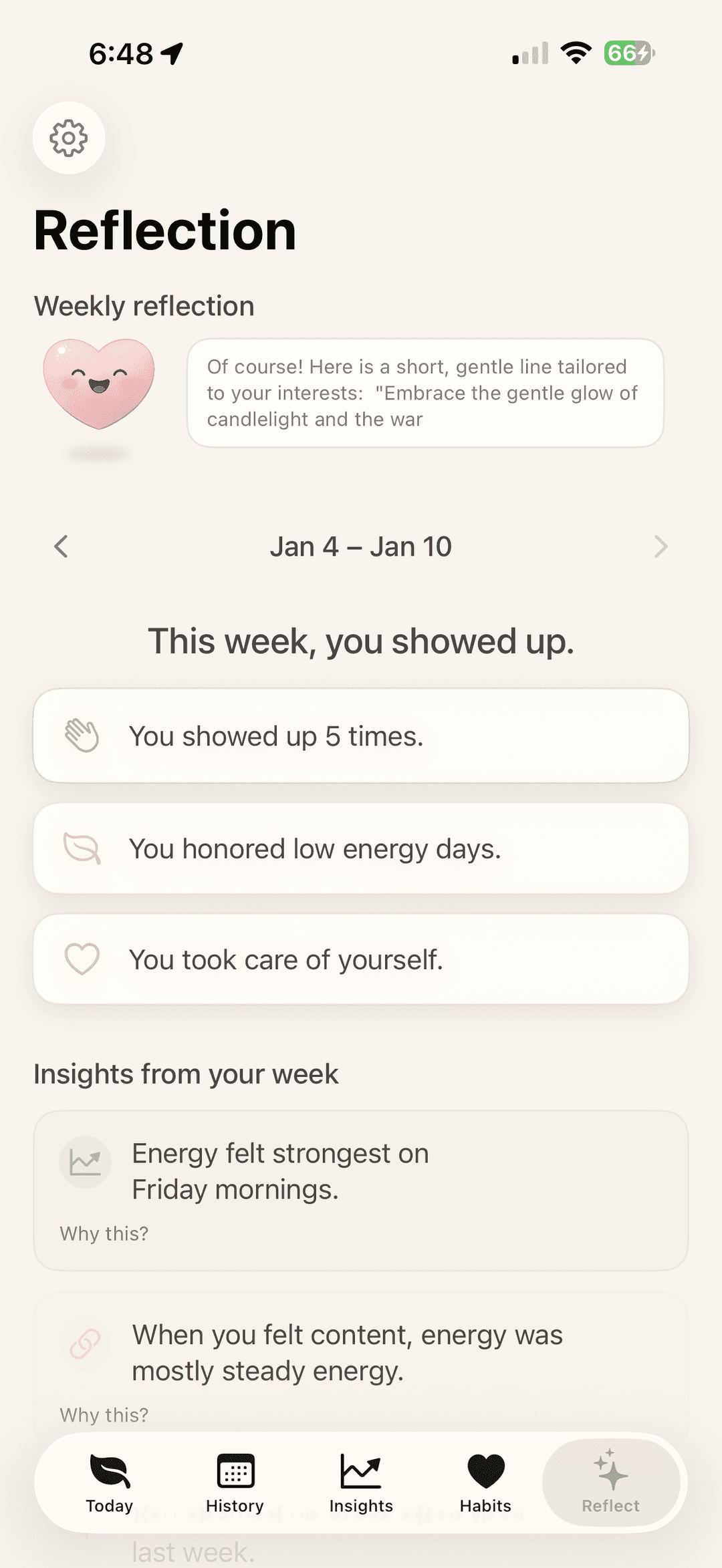
Task: Select the 'You showed up 5 times' card
Action: (x=361, y=736)
